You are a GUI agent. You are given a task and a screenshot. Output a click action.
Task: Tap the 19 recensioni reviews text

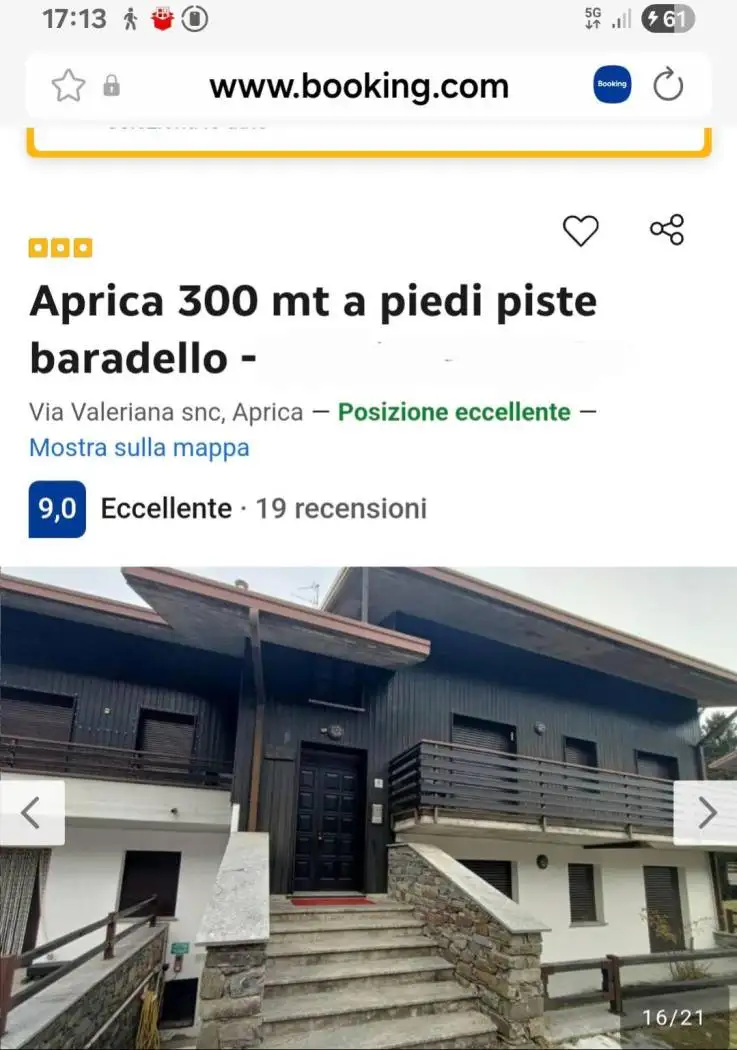(x=340, y=508)
